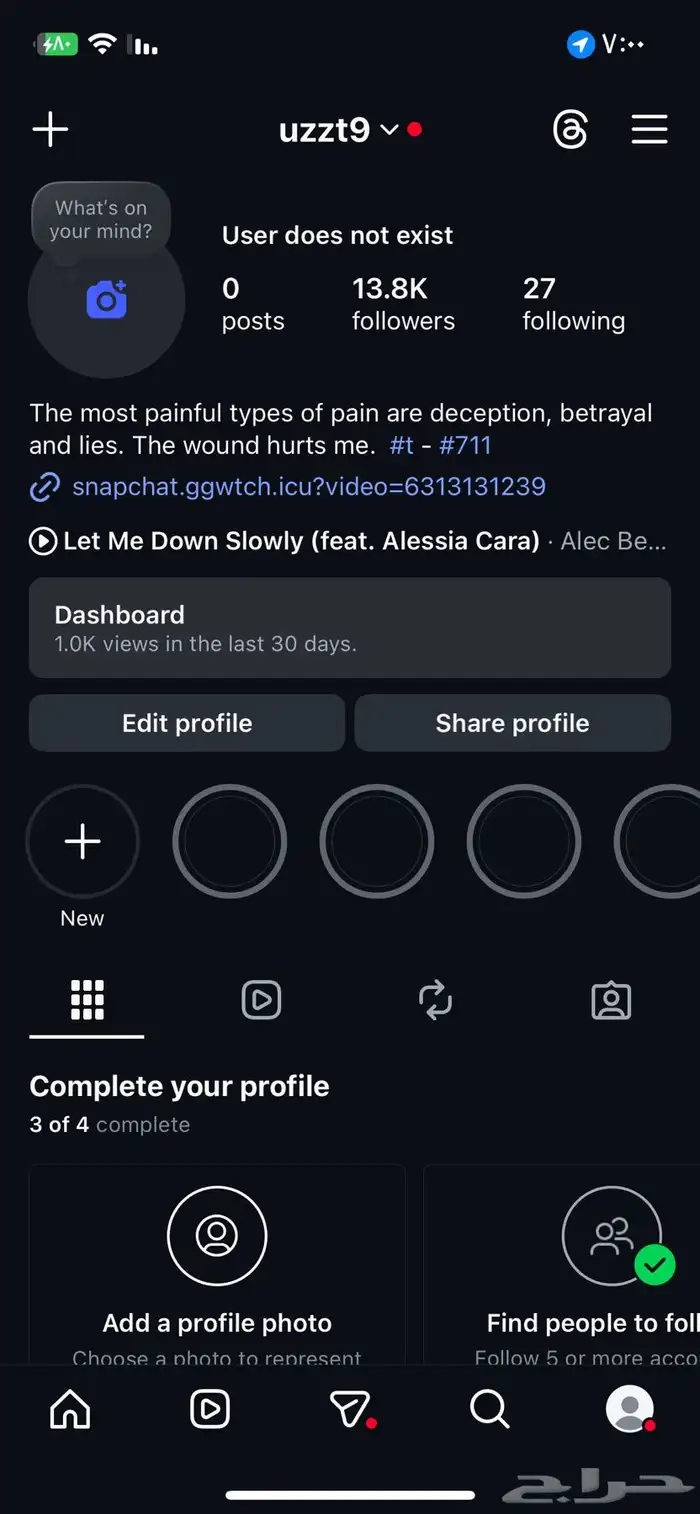Image resolution: width=700 pixels, height=1514 pixels.
Task: Tap the "What's on your mind?" note bubble
Action: pos(100,219)
